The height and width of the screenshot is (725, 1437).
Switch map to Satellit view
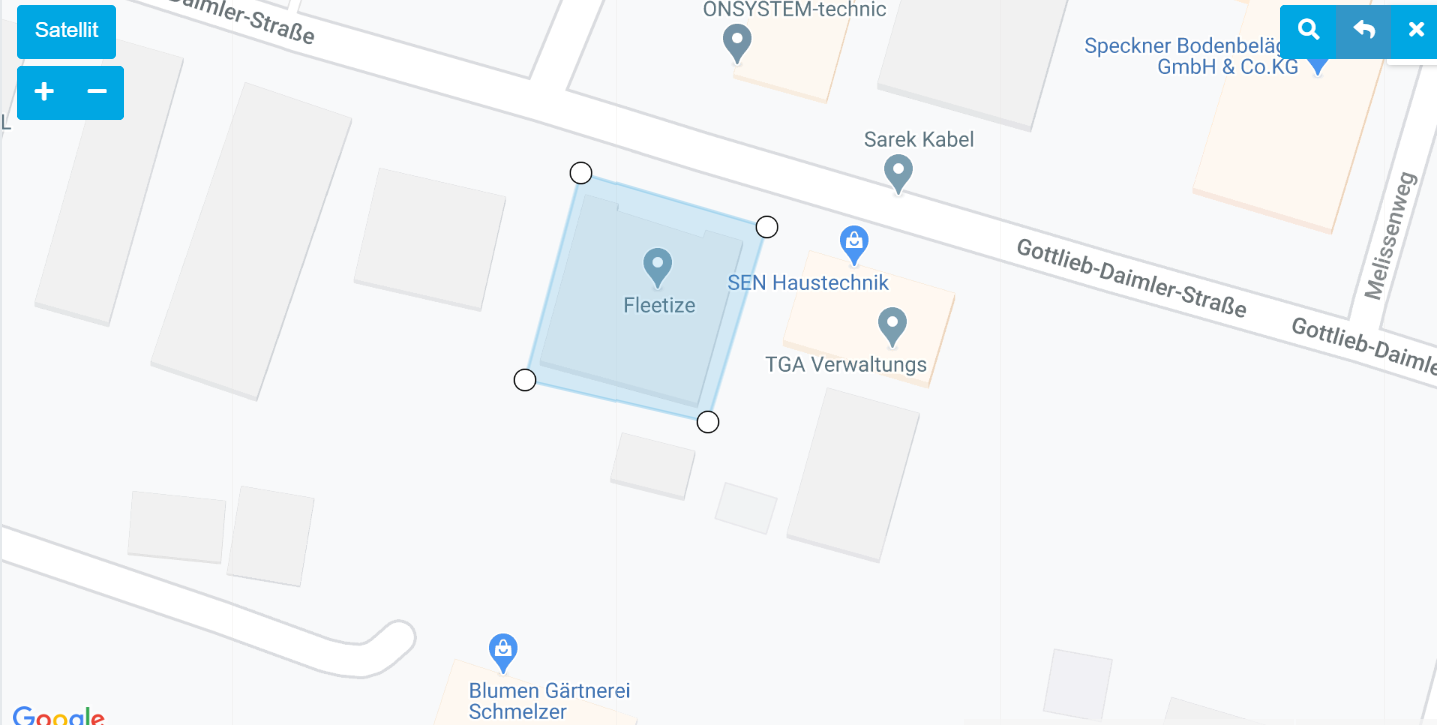66,31
